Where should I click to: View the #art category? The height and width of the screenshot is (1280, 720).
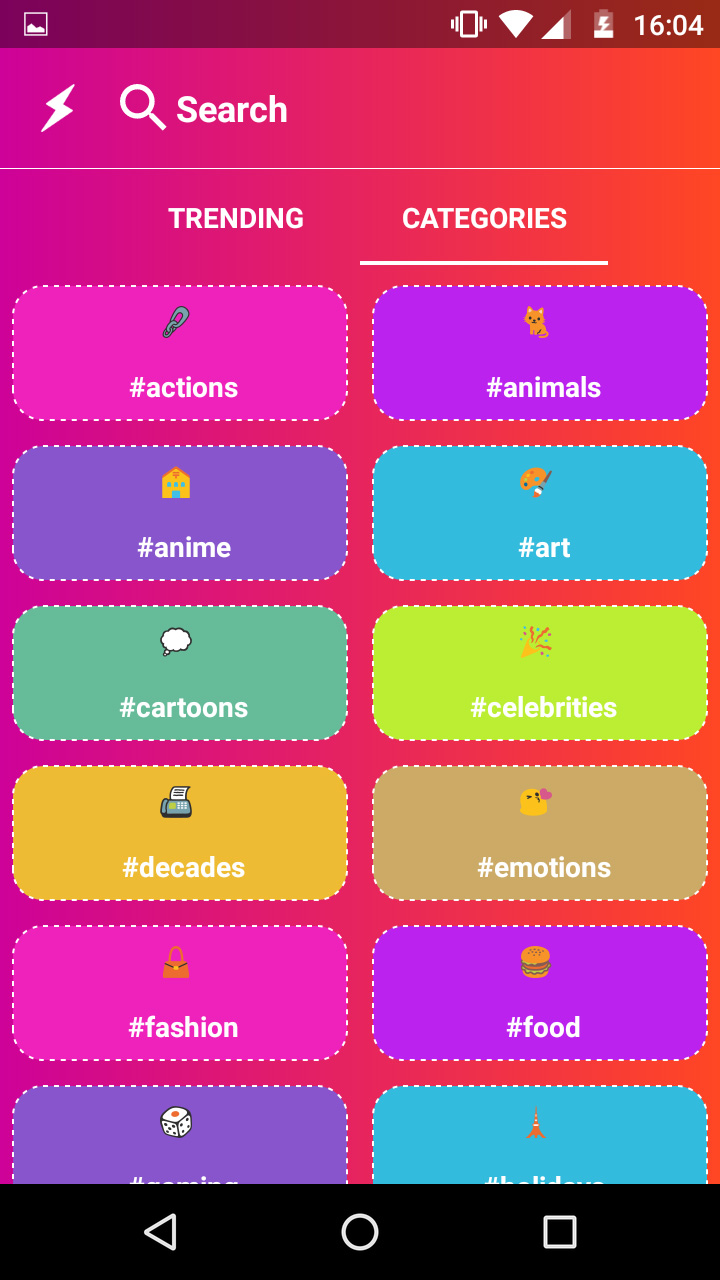click(540, 513)
